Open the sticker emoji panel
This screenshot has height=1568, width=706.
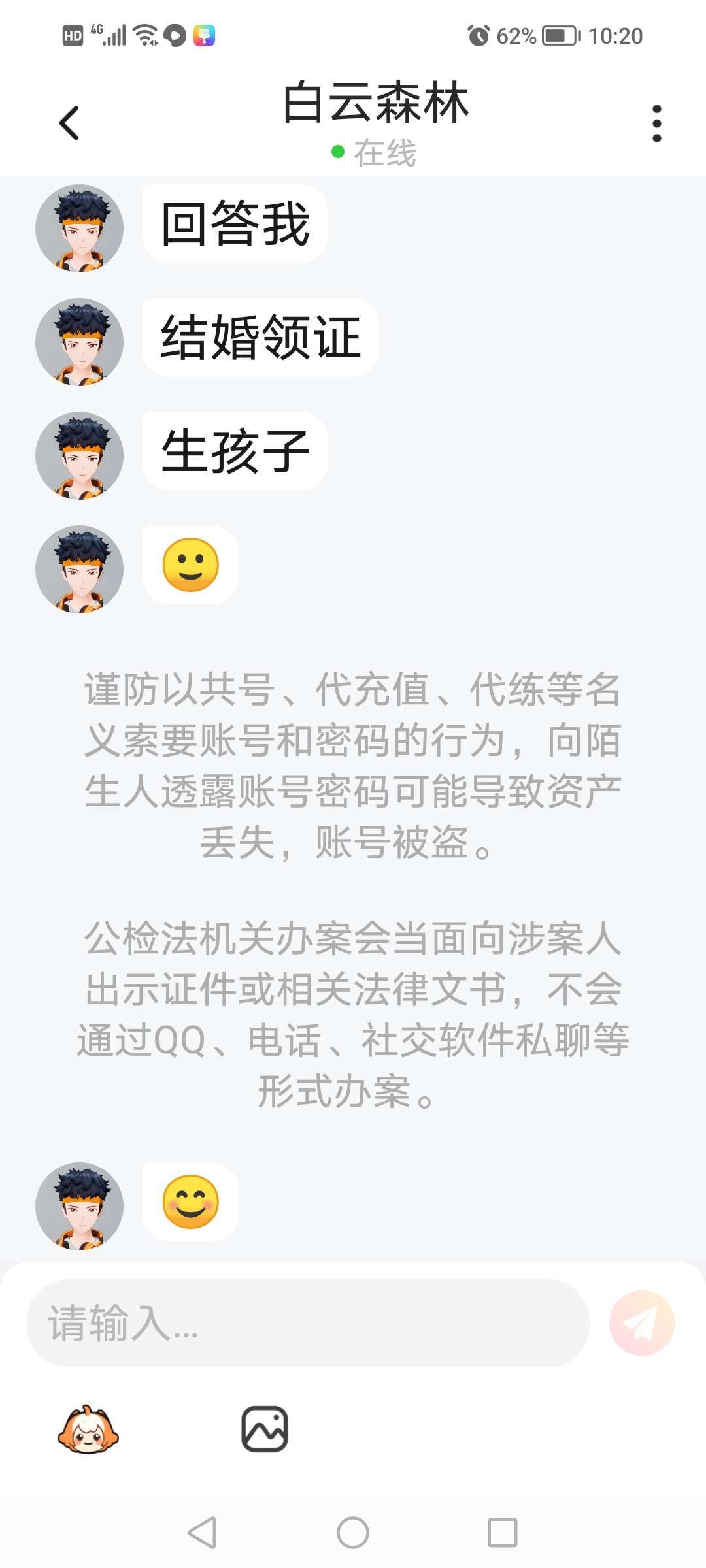pos(88,1429)
